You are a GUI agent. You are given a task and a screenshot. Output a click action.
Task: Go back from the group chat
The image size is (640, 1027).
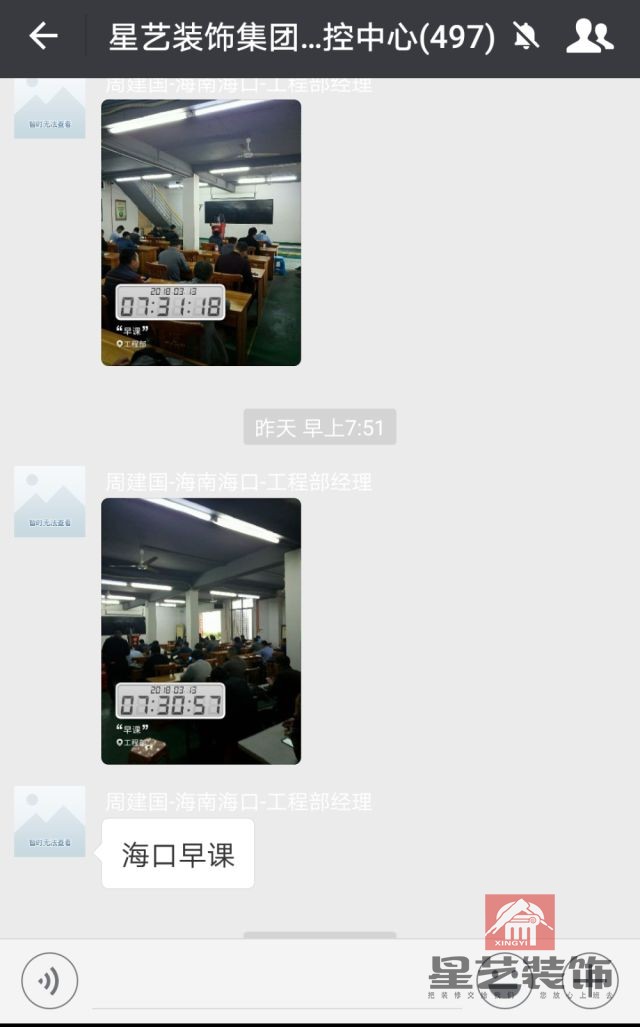pyautogui.click(x=43, y=37)
